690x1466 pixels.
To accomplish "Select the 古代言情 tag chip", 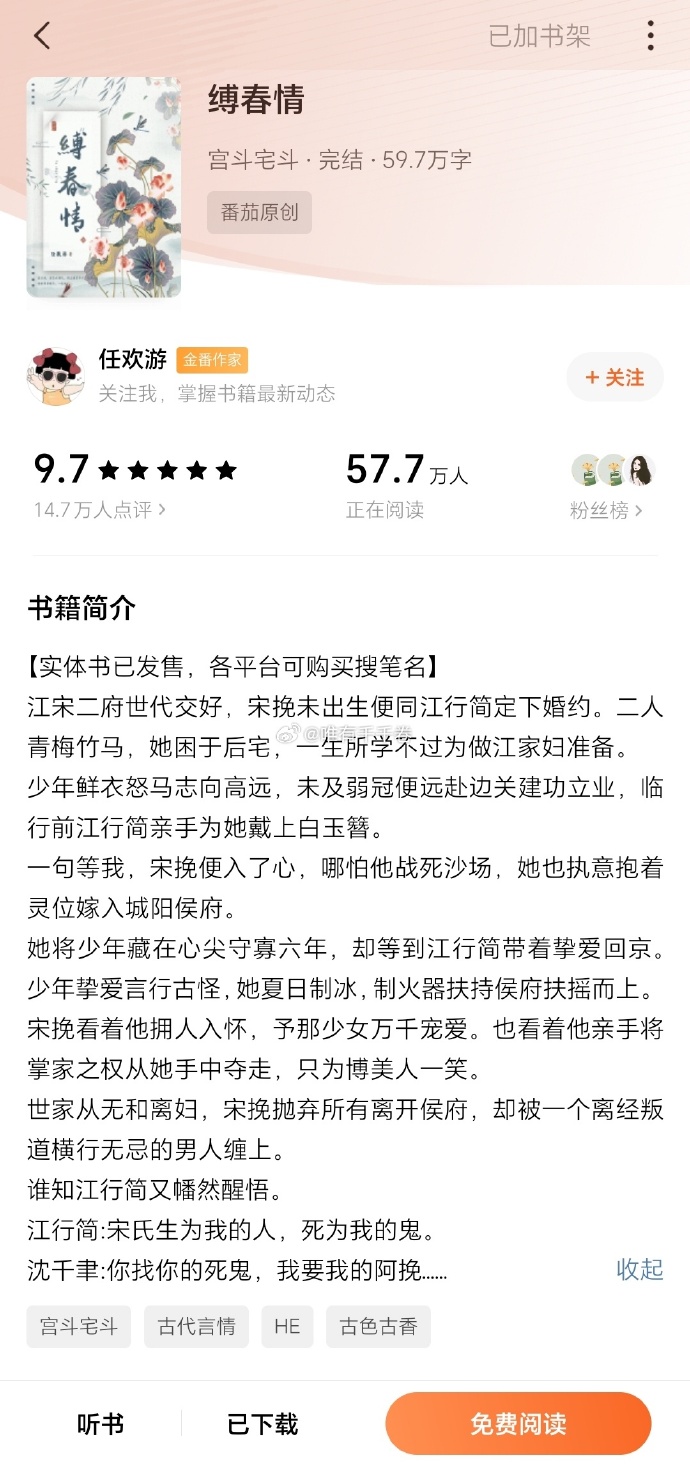I will [196, 1327].
